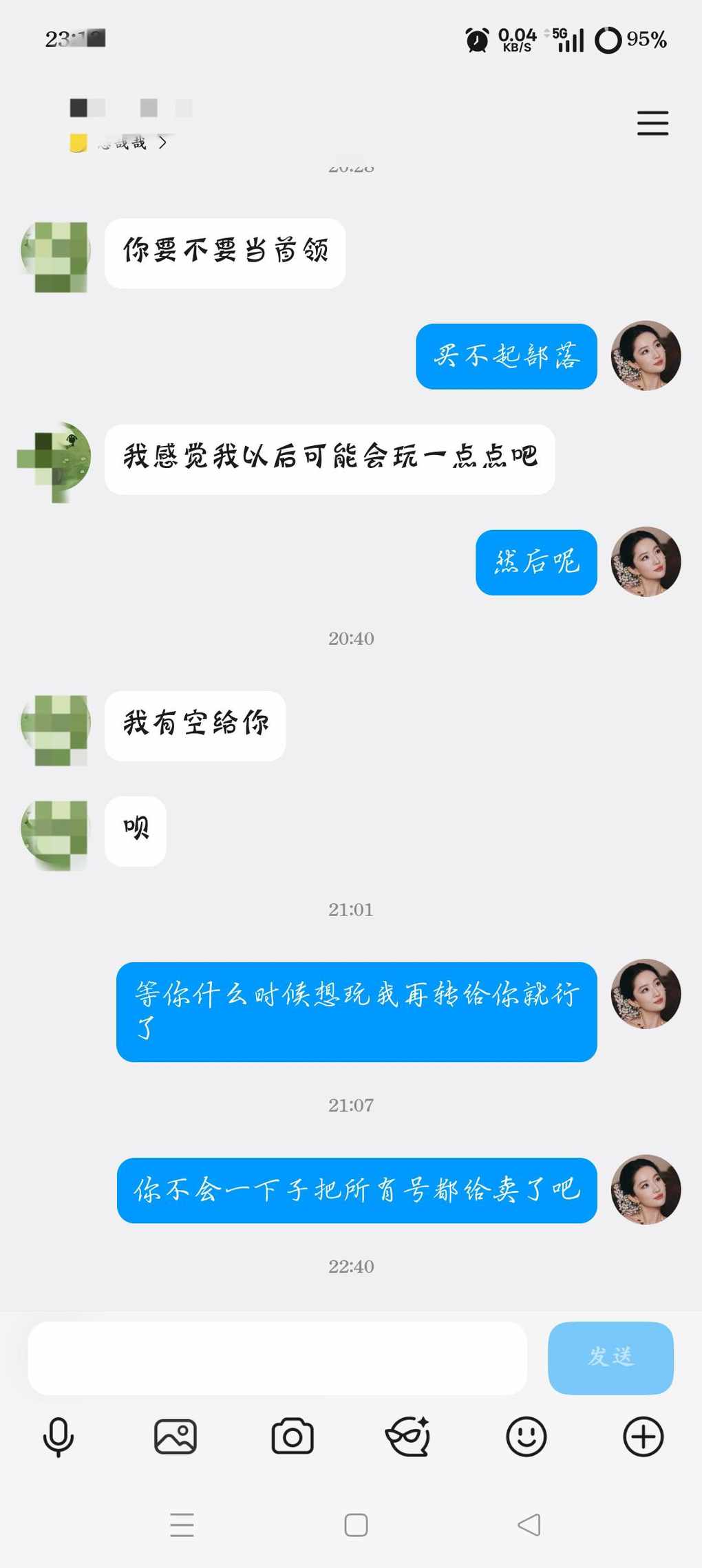Tap the 发送 send button
Viewport: 702px width, 1568px height.
610,1357
